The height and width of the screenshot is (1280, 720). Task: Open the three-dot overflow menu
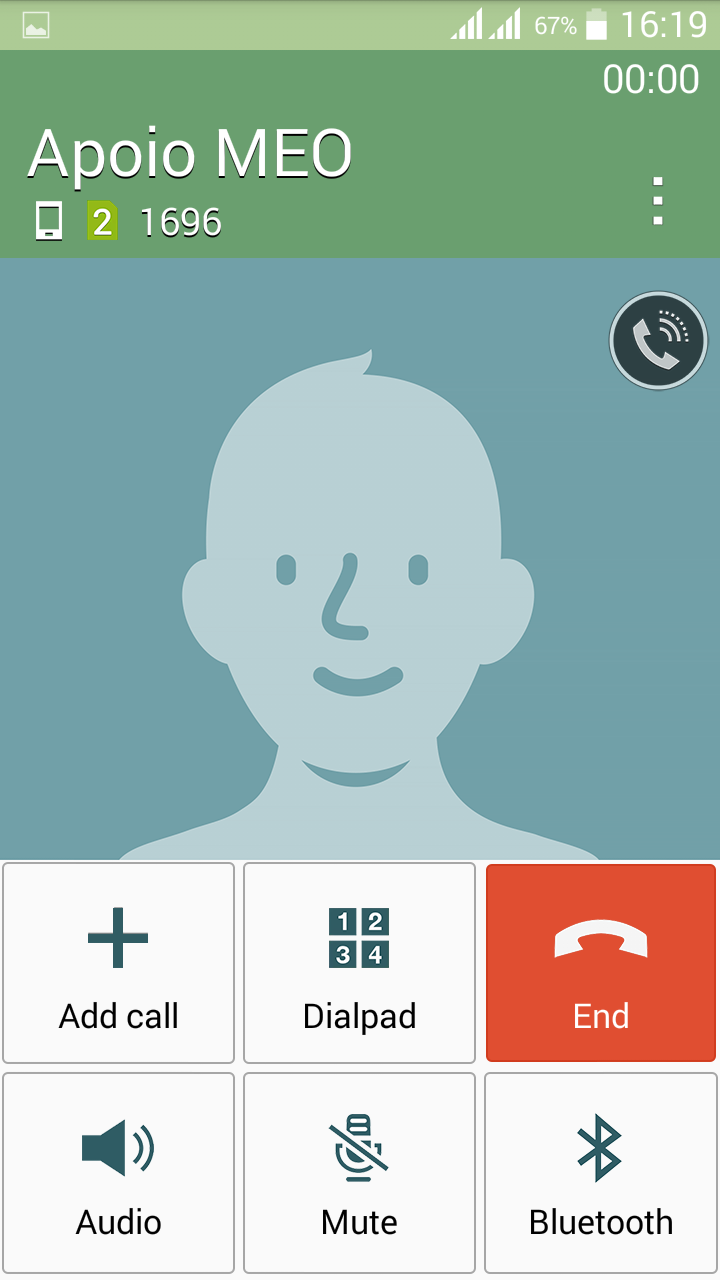click(x=657, y=201)
